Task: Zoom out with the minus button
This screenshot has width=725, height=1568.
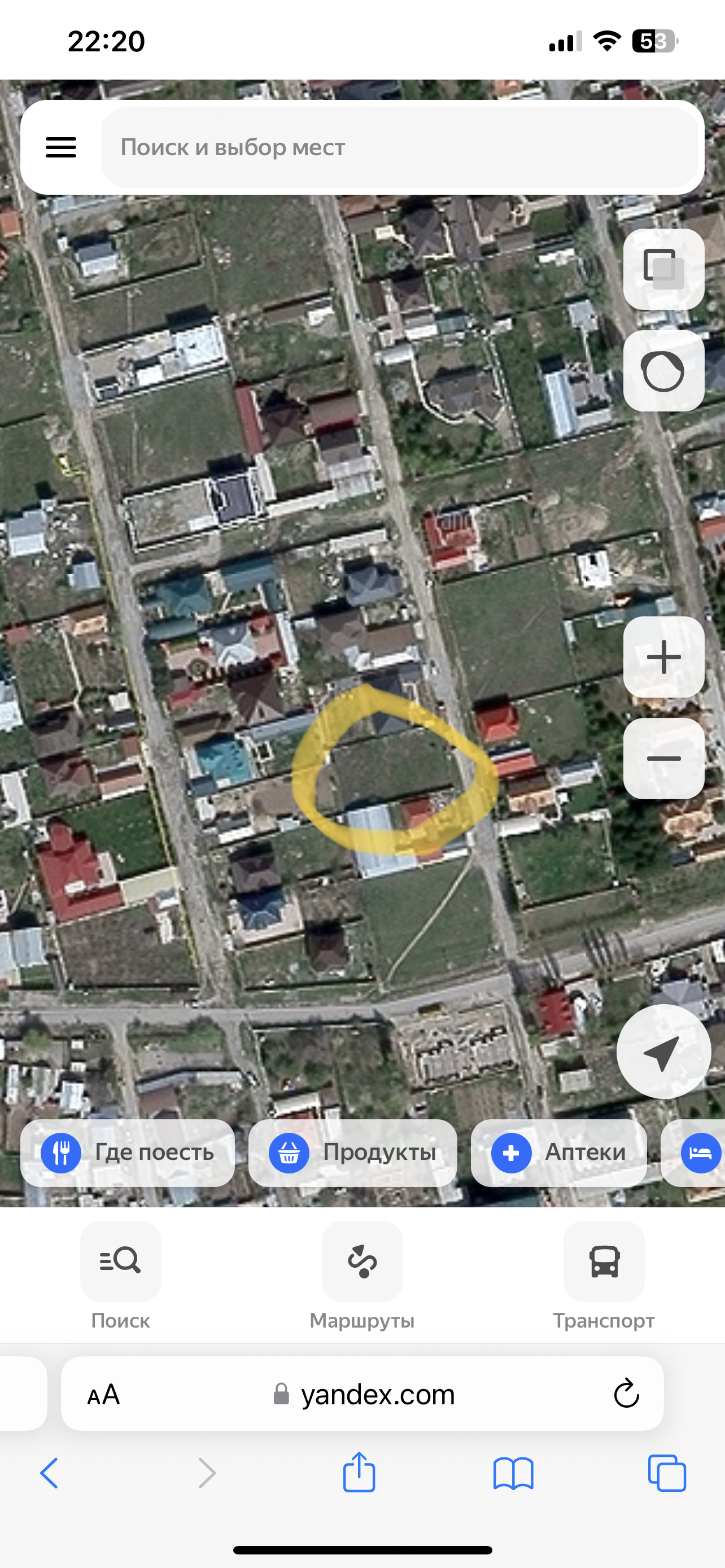Action: (663, 759)
